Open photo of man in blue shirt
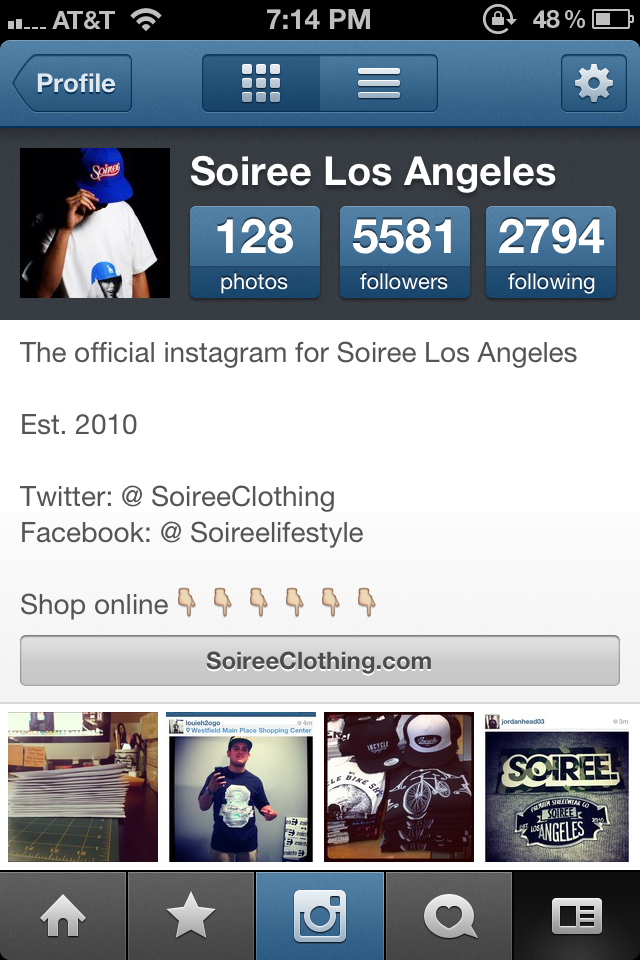 (x=240, y=786)
